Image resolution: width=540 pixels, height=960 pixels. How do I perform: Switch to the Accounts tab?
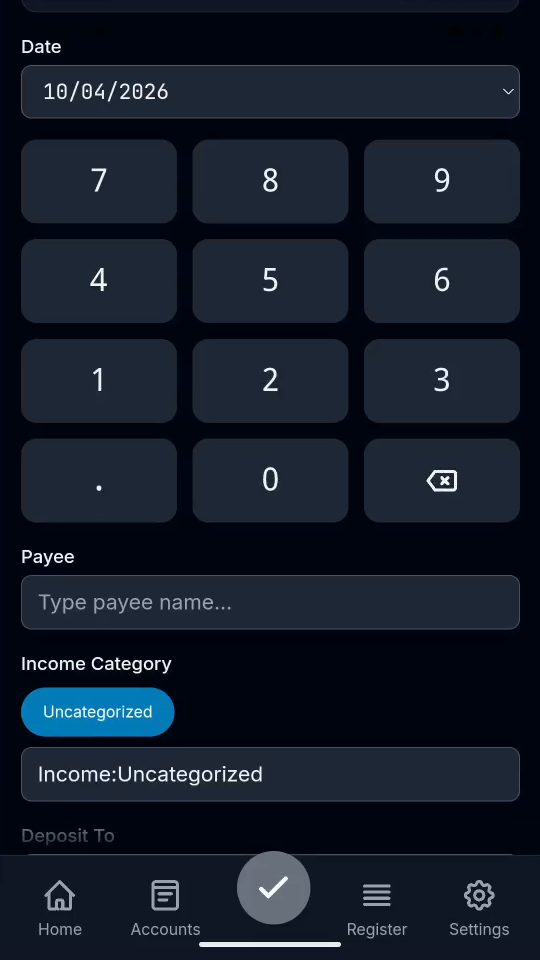pyautogui.click(x=165, y=909)
